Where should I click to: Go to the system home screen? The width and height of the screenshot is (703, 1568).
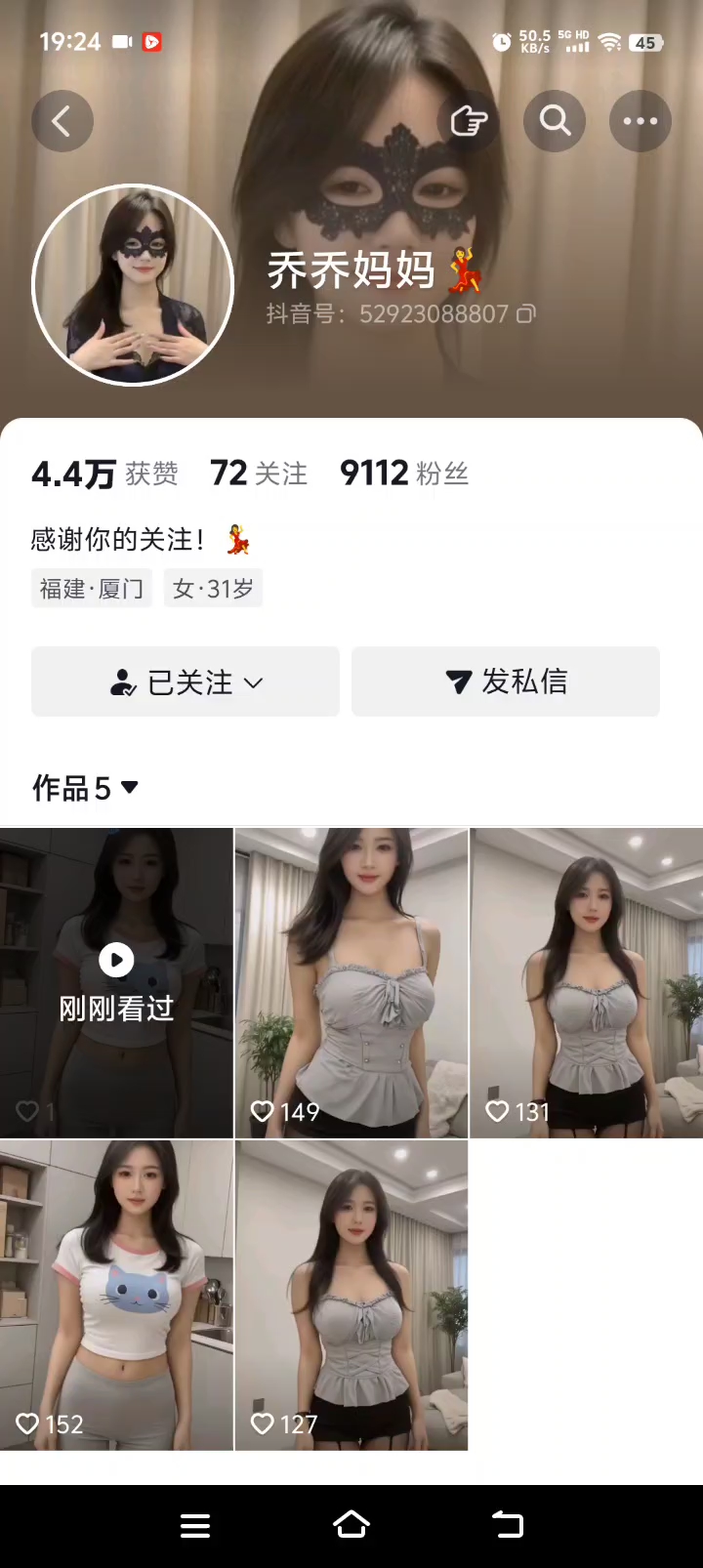click(x=351, y=1525)
